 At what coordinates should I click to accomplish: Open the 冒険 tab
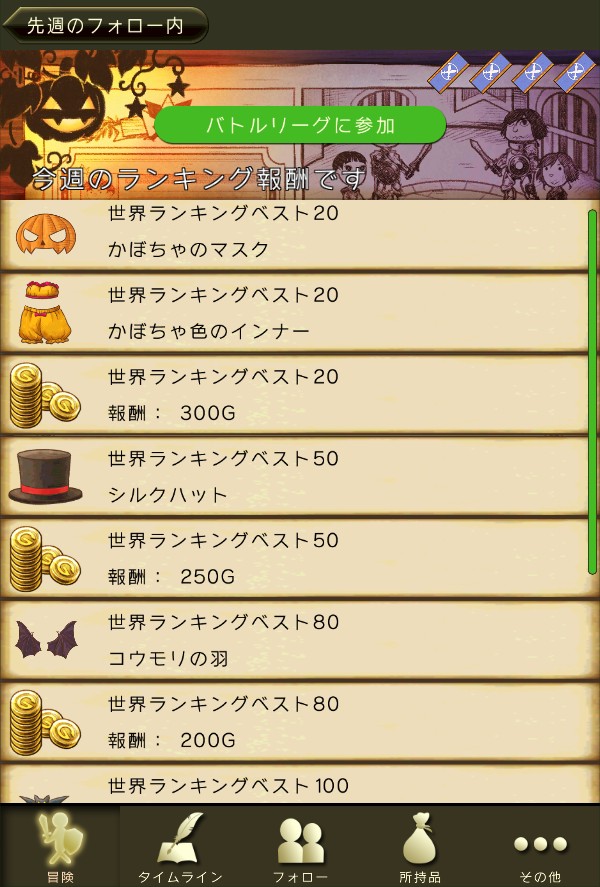point(59,847)
